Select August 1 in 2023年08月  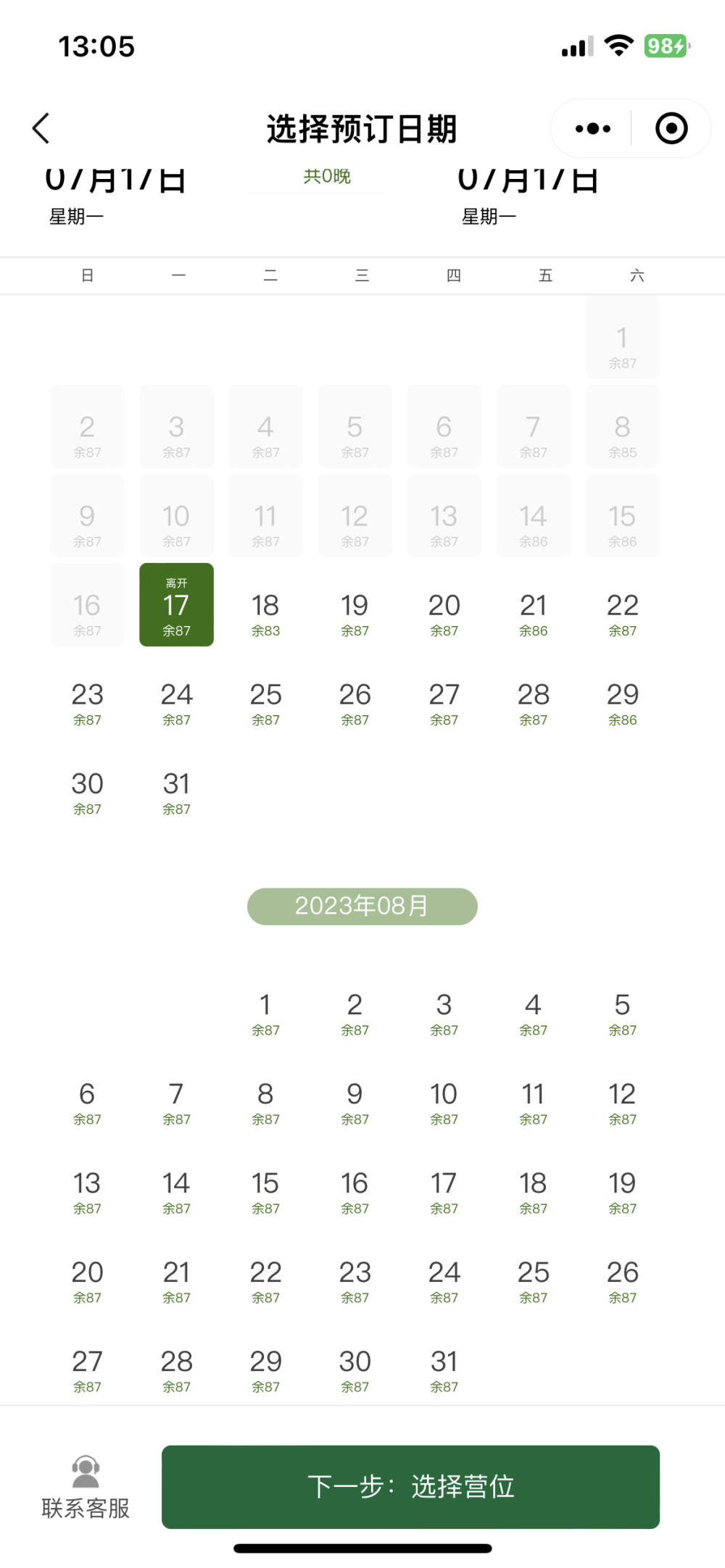(x=265, y=1013)
